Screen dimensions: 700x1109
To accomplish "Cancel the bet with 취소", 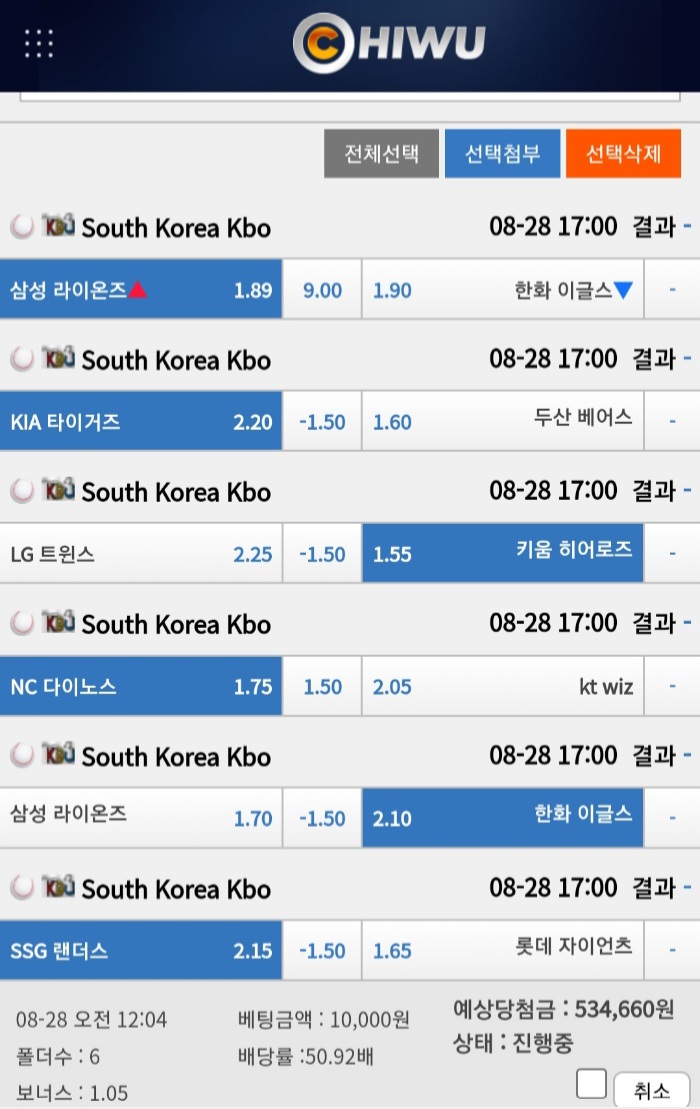I will (x=652, y=1090).
